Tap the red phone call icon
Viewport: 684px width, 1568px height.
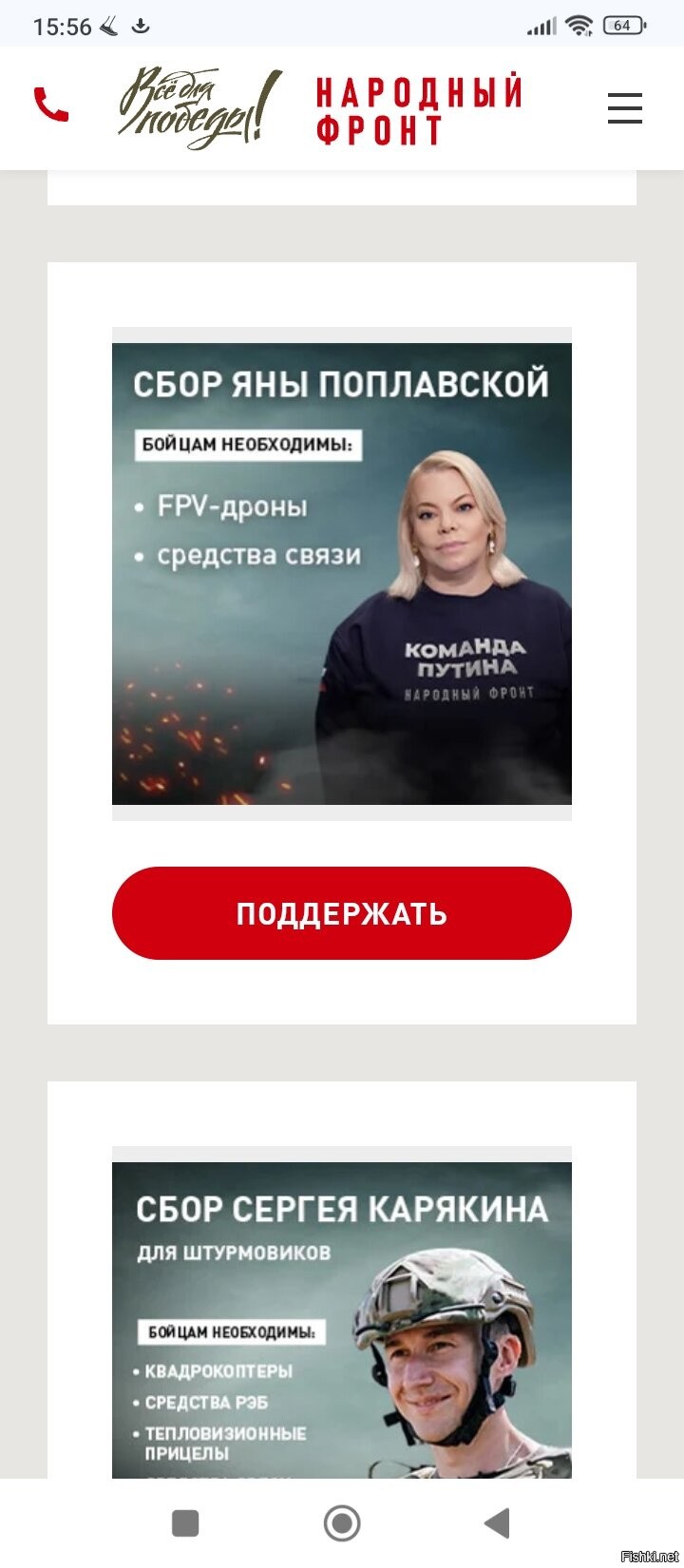(51, 105)
